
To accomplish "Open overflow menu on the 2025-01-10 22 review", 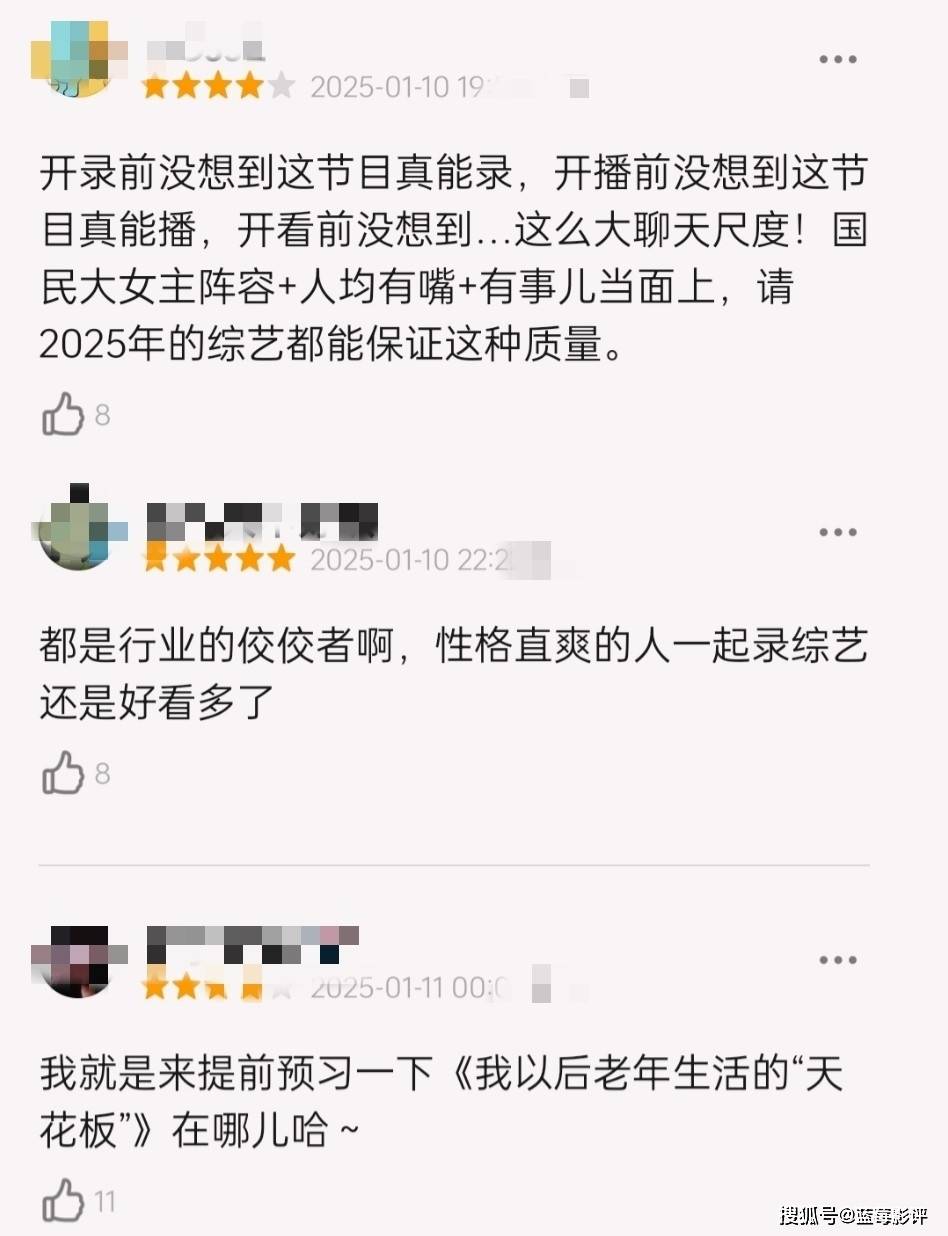I will 837,532.
